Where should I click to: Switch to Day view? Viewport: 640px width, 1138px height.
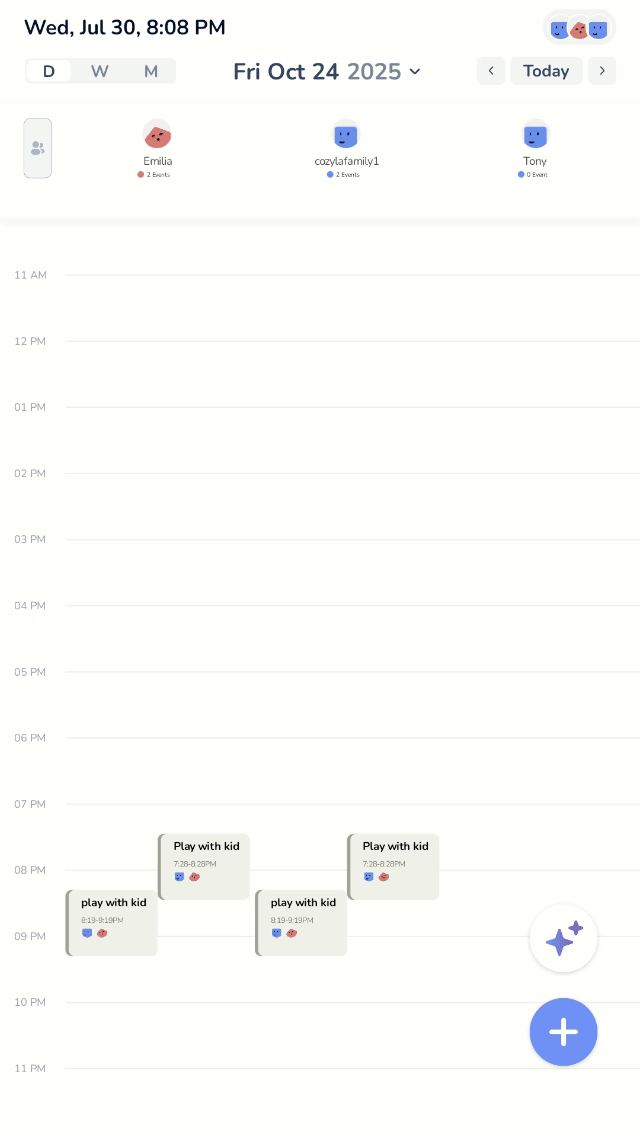pyautogui.click(x=49, y=71)
